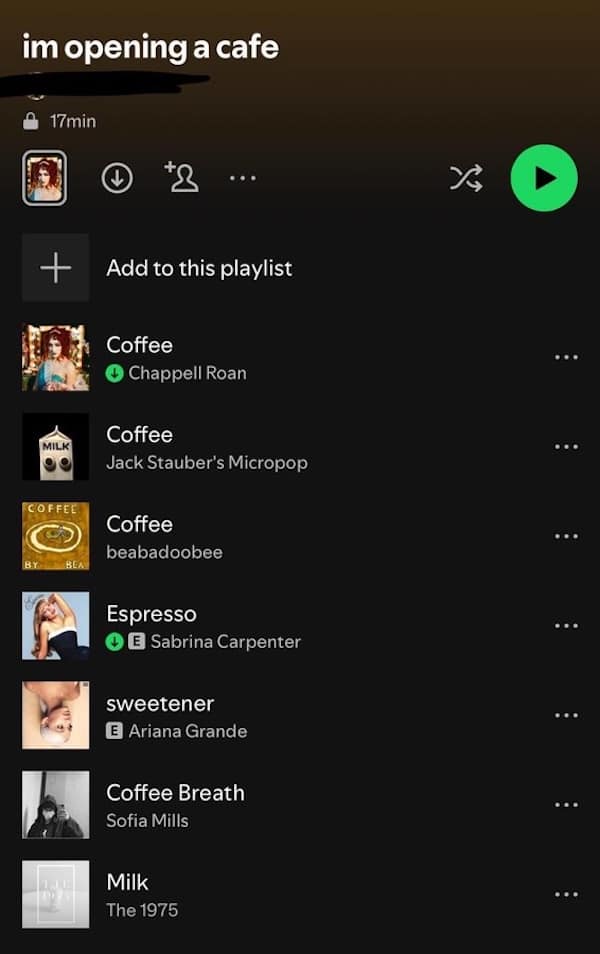Viewport: 600px width, 954px height.
Task: Open more options for Chappell Roan's Coffee
Action: [x=566, y=357]
